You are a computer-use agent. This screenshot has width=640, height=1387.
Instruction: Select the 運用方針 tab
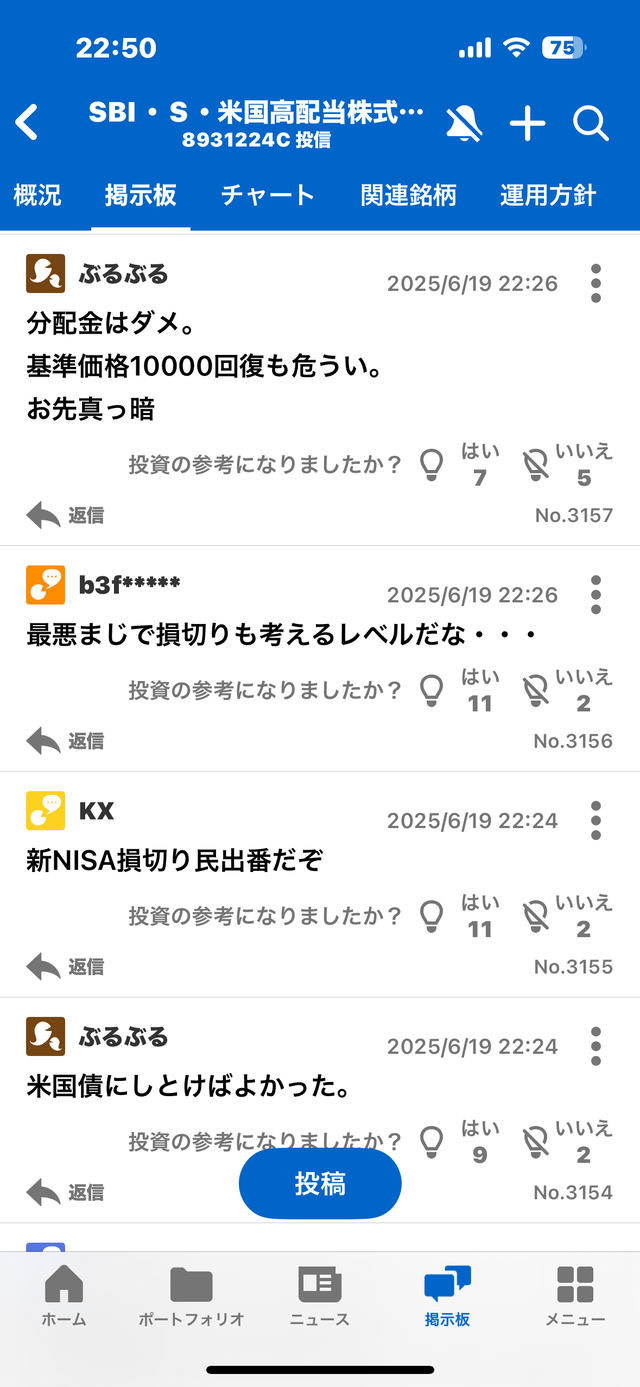[x=548, y=195]
